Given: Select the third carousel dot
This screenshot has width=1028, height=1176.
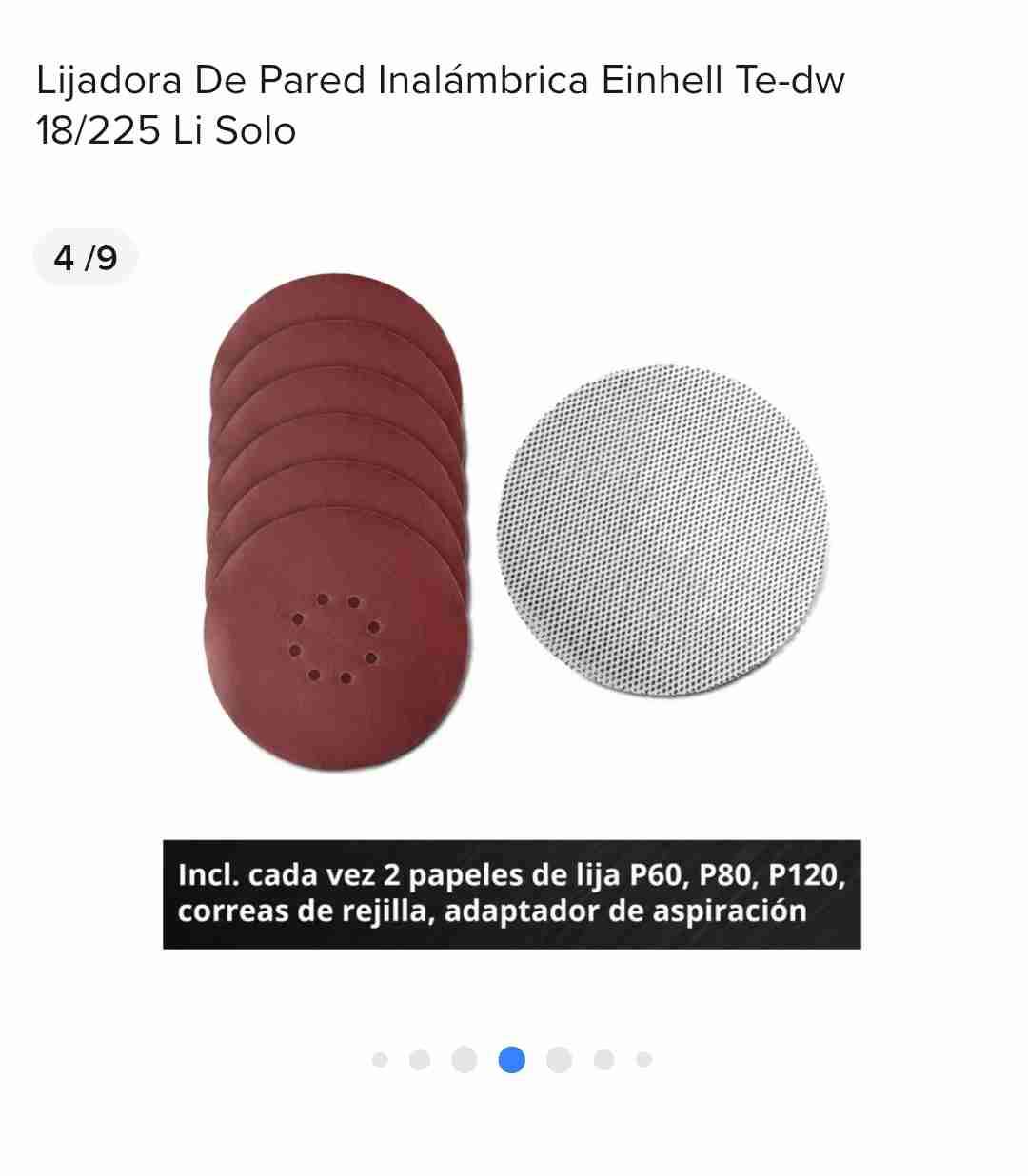Looking at the screenshot, I should (463, 1058).
